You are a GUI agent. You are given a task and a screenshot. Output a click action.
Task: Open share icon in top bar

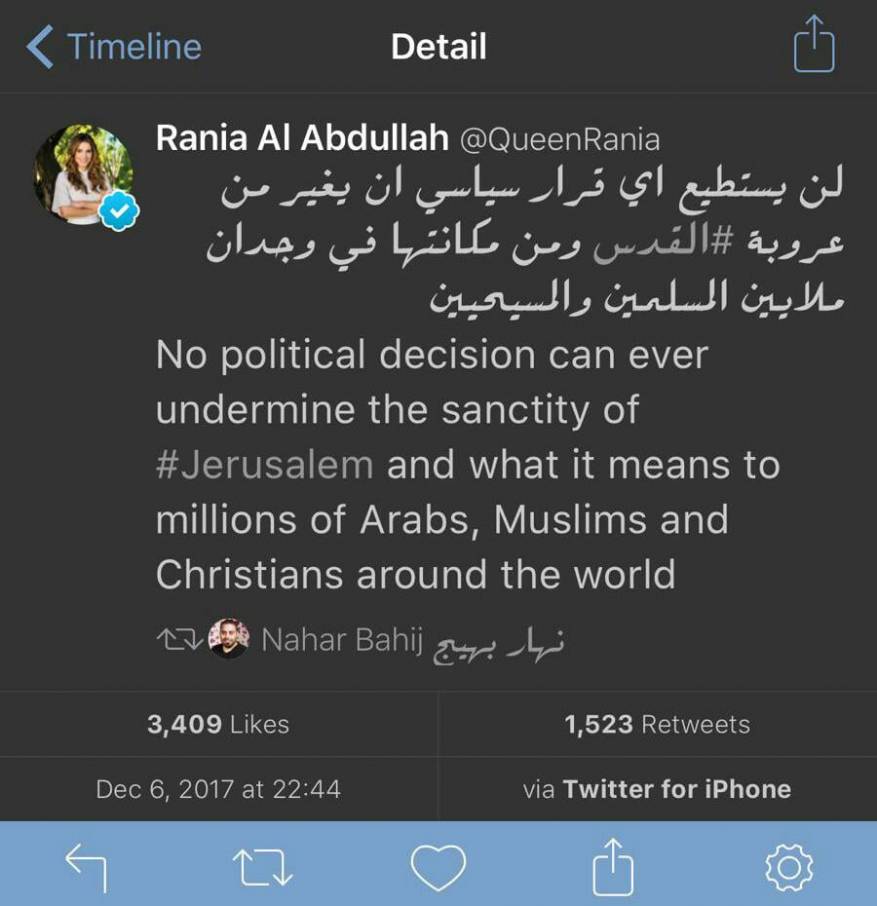813,46
